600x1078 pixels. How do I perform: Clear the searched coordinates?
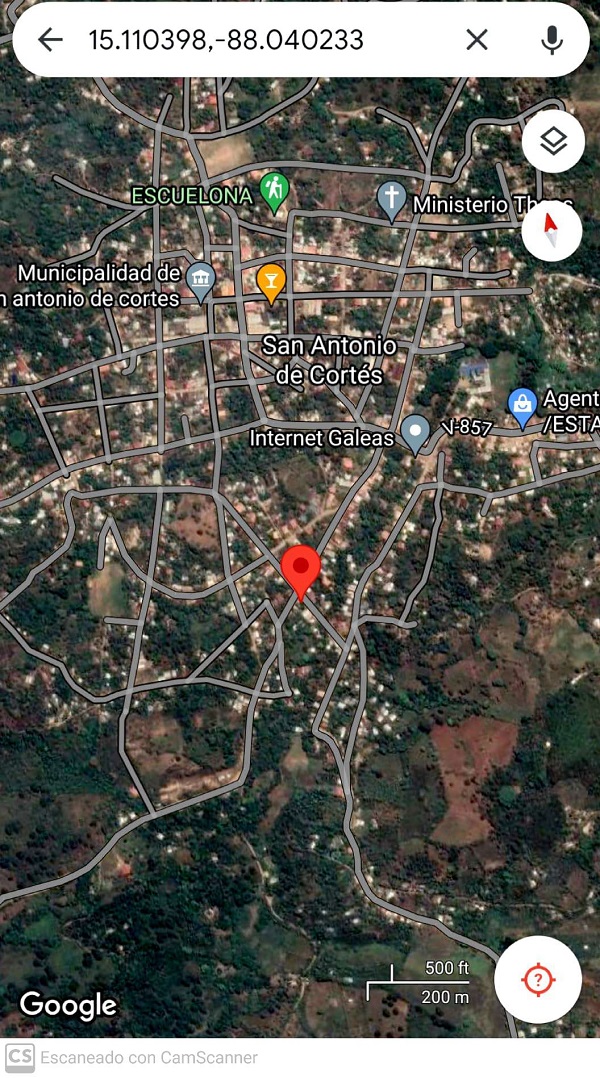coord(477,40)
